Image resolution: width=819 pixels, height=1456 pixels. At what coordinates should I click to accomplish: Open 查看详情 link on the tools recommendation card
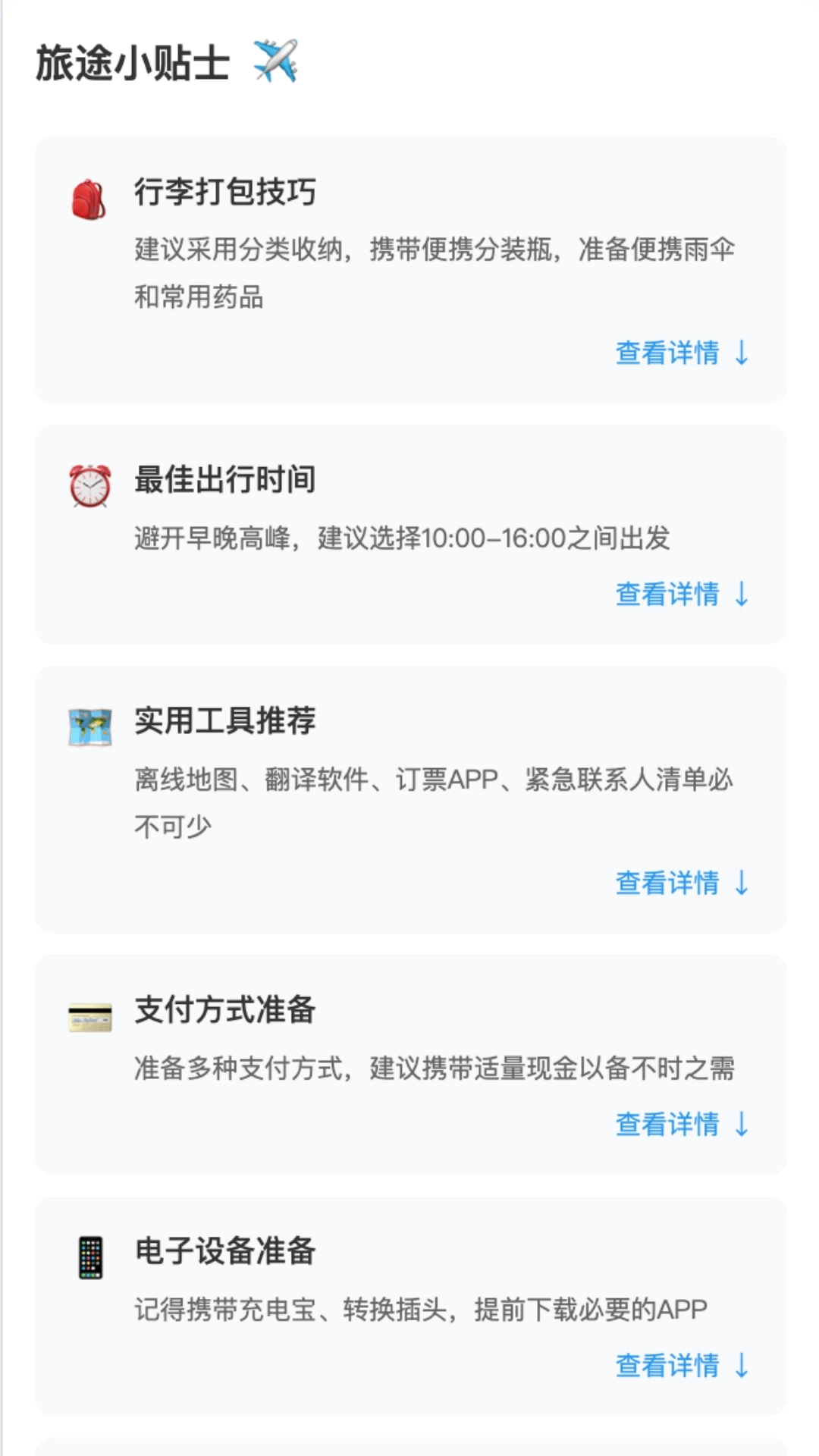pos(666,884)
